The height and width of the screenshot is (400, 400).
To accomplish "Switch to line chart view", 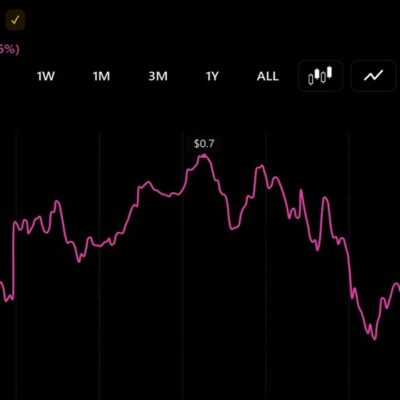I will pyautogui.click(x=373, y=76).
